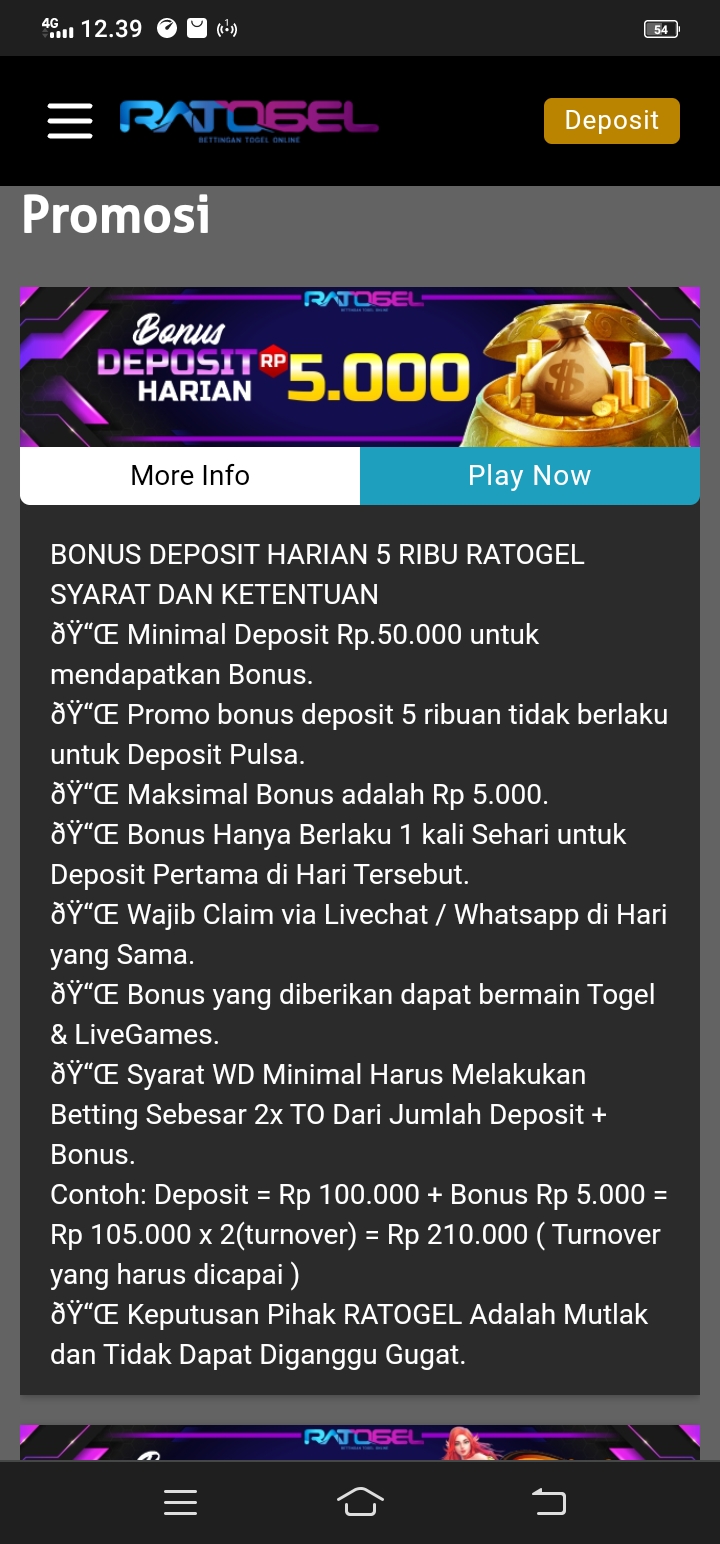This screenshot has width=720, height=1544.
Task: Open the hamburger menu
Action: [x=70, y=121]
